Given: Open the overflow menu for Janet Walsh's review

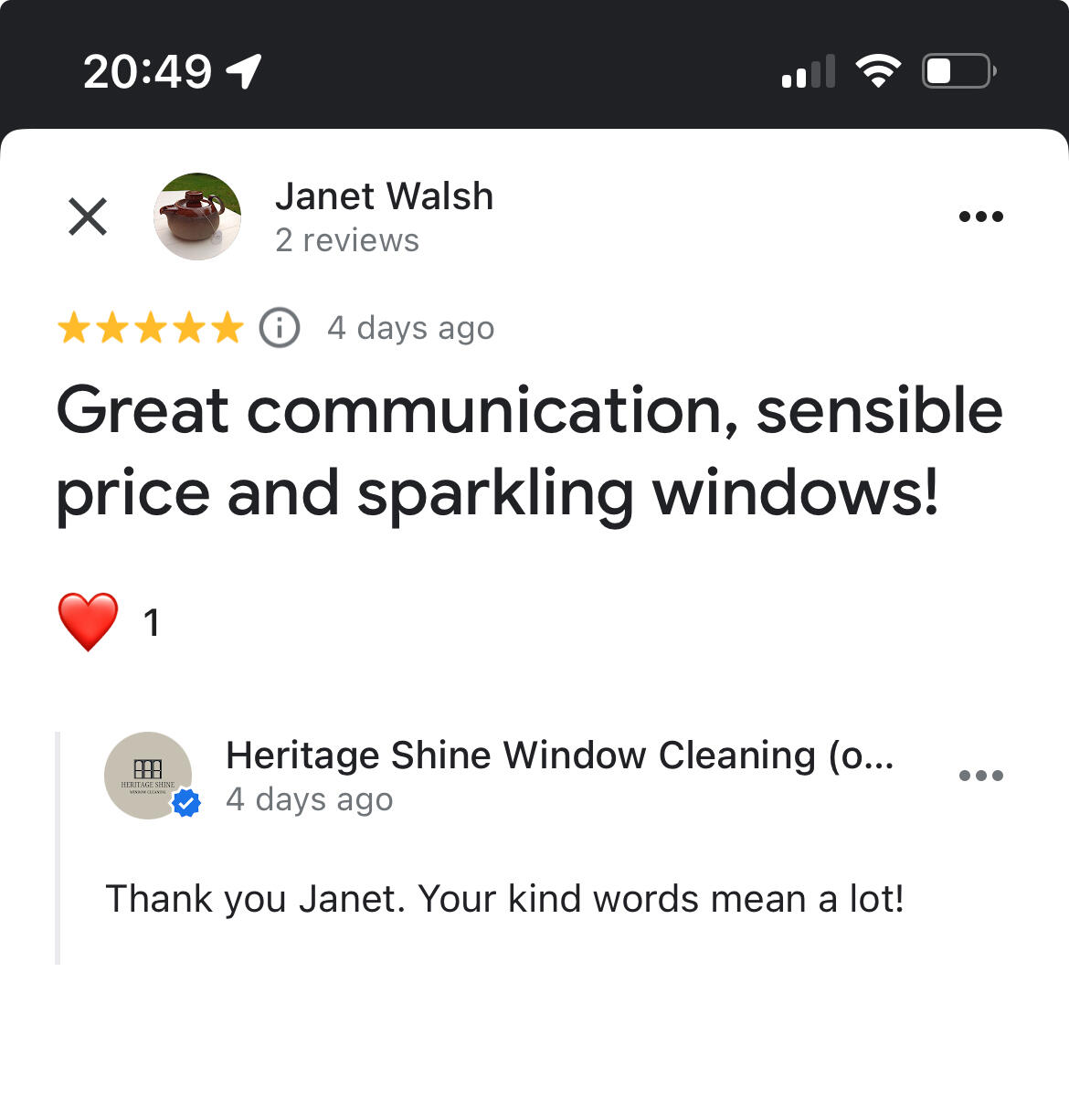Looking at the screenshot, I should click(x=981, y=217).
